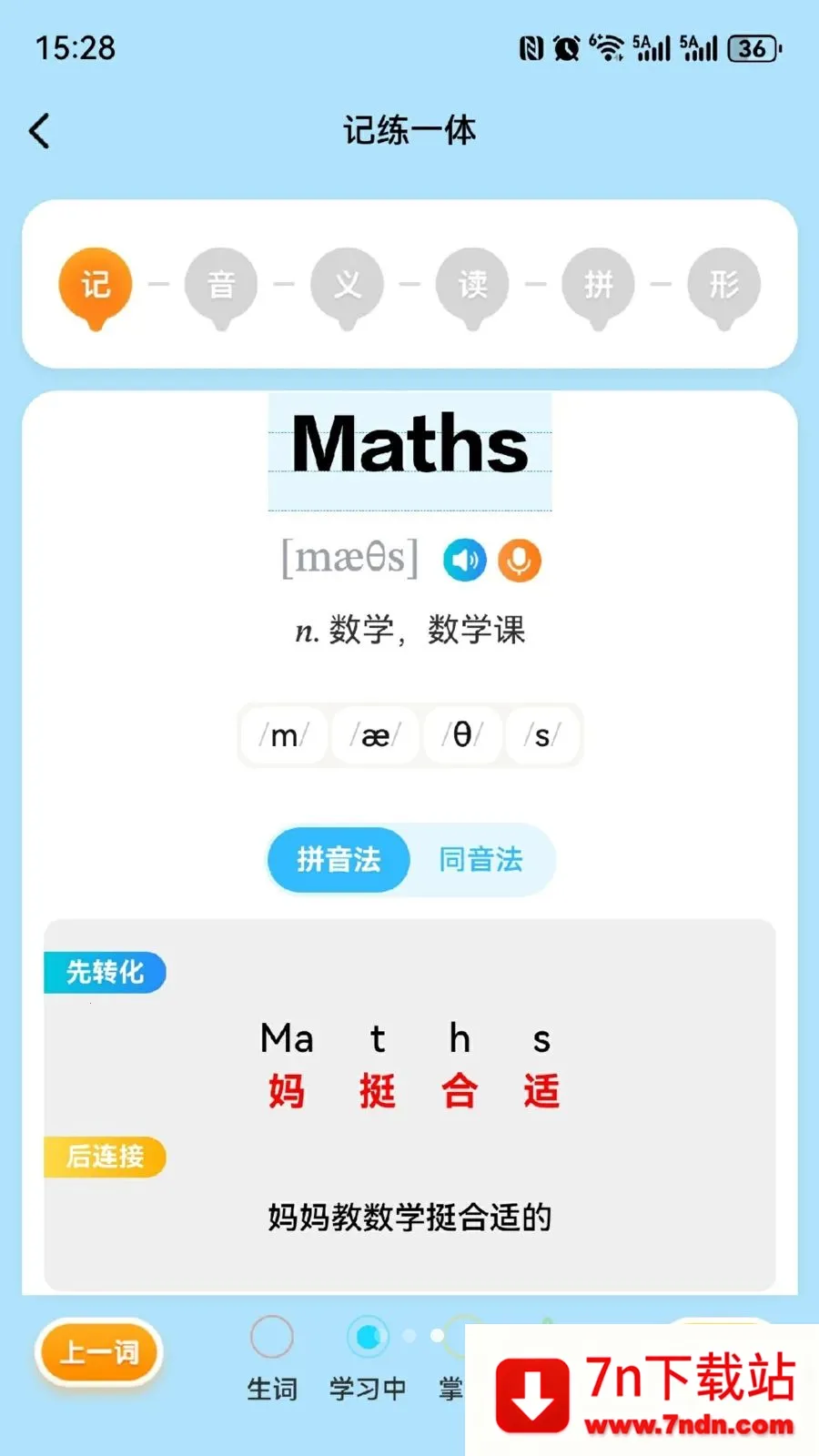The height and width of the screenshot is (1456, 819).
Task: Switch to the 同音法 tab
Action: pyautogui.click(x=481, y=860)
